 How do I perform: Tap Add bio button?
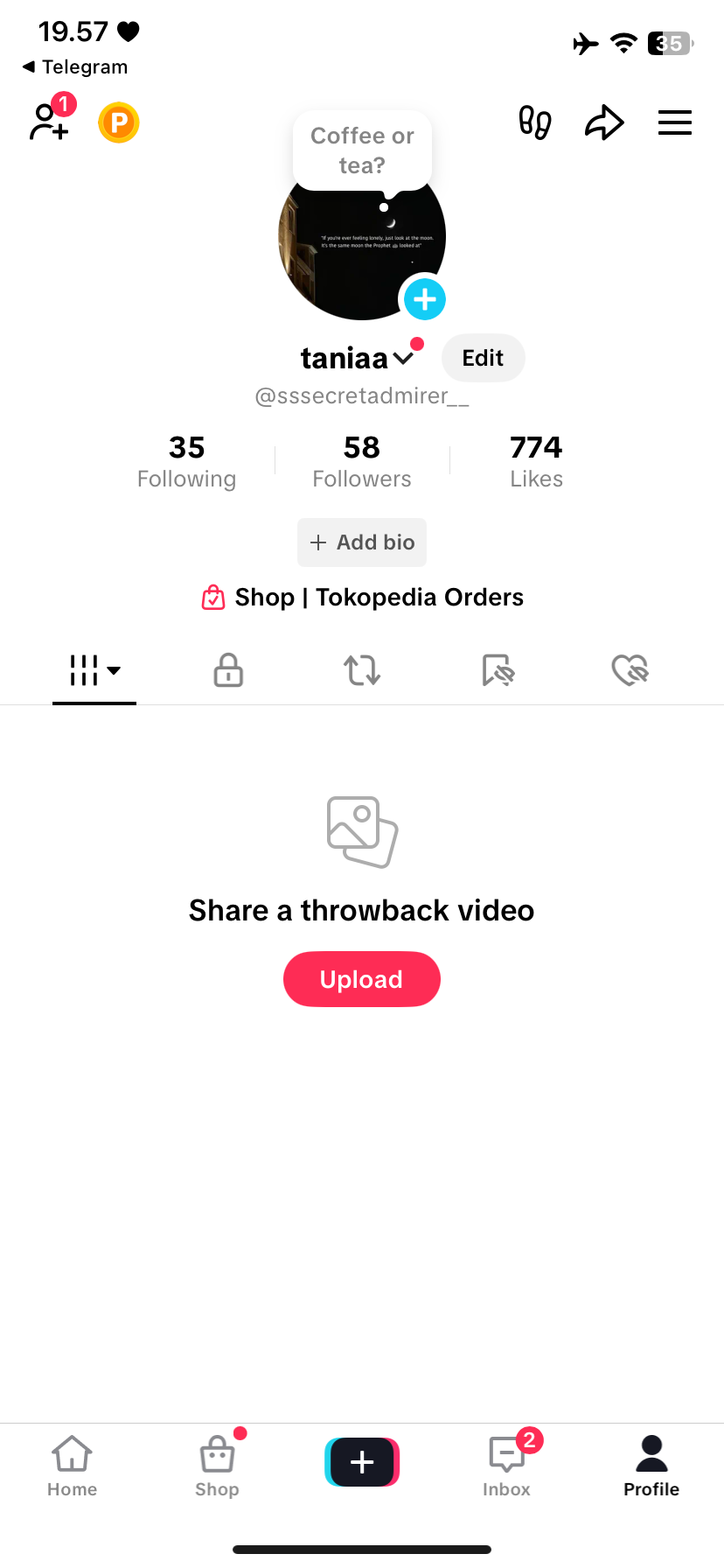click(362, 542)
